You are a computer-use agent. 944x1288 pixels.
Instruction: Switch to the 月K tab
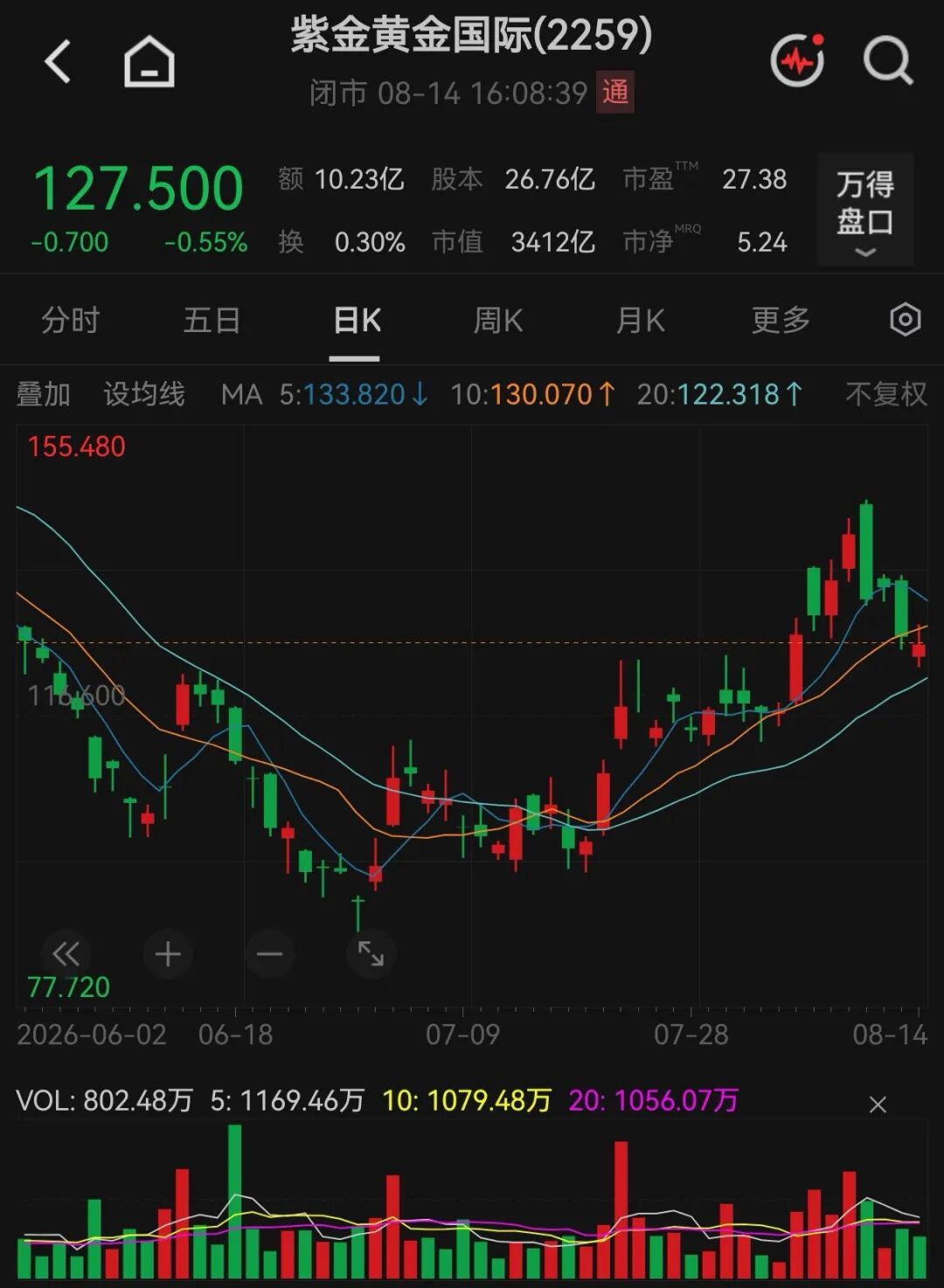tap(640, 321)
